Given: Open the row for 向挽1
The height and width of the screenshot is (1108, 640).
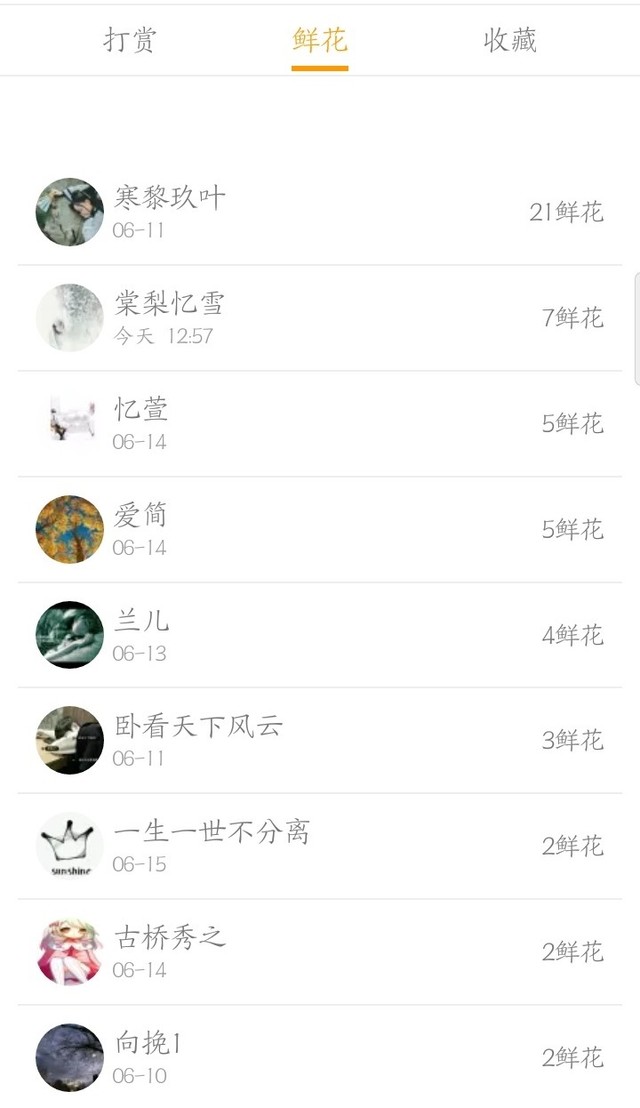Looking at the screenshot, I should [x=320, y=1058].
